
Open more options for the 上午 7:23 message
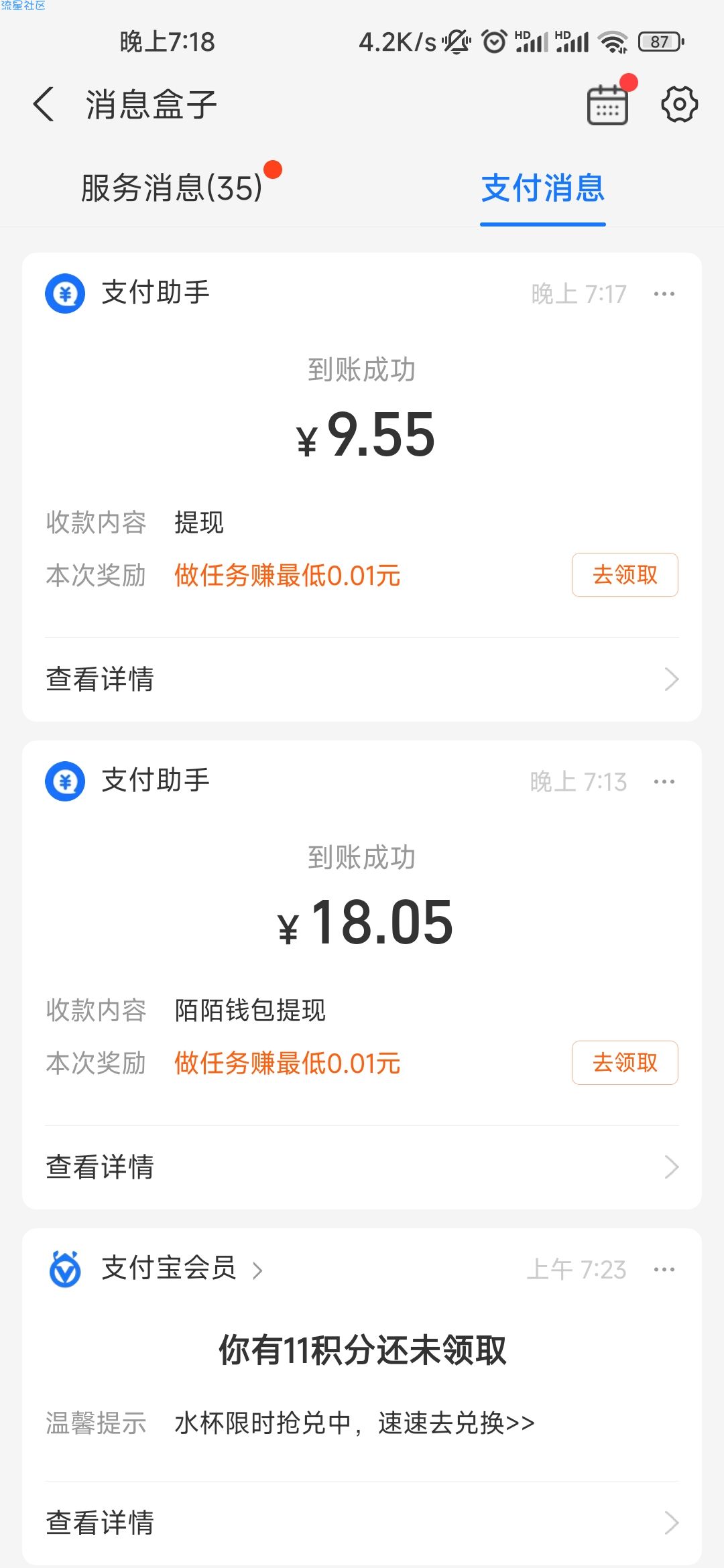point(664,1269)
